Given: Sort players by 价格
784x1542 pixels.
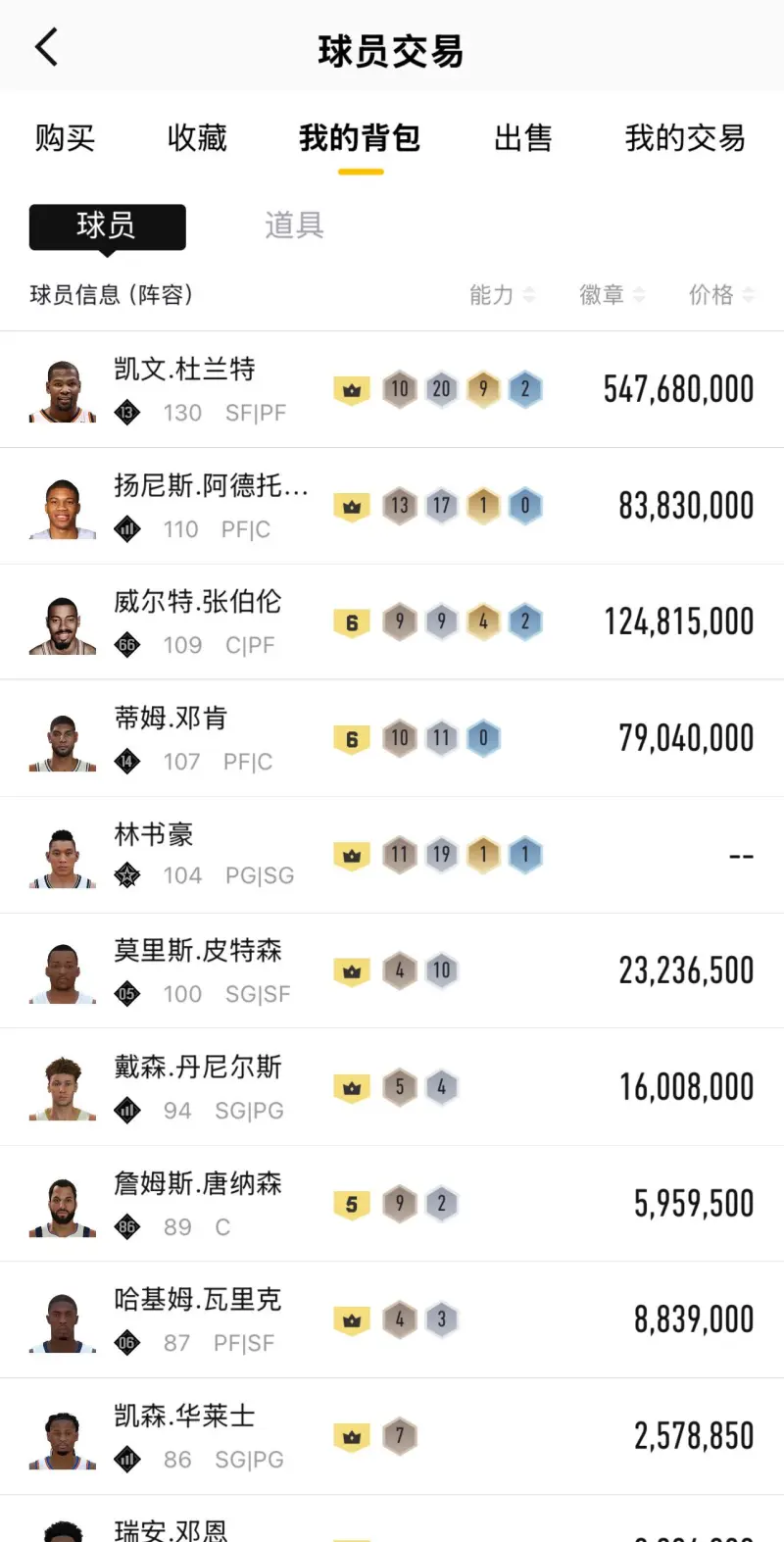Looking at the screenshot, I should tap(720, 294).
